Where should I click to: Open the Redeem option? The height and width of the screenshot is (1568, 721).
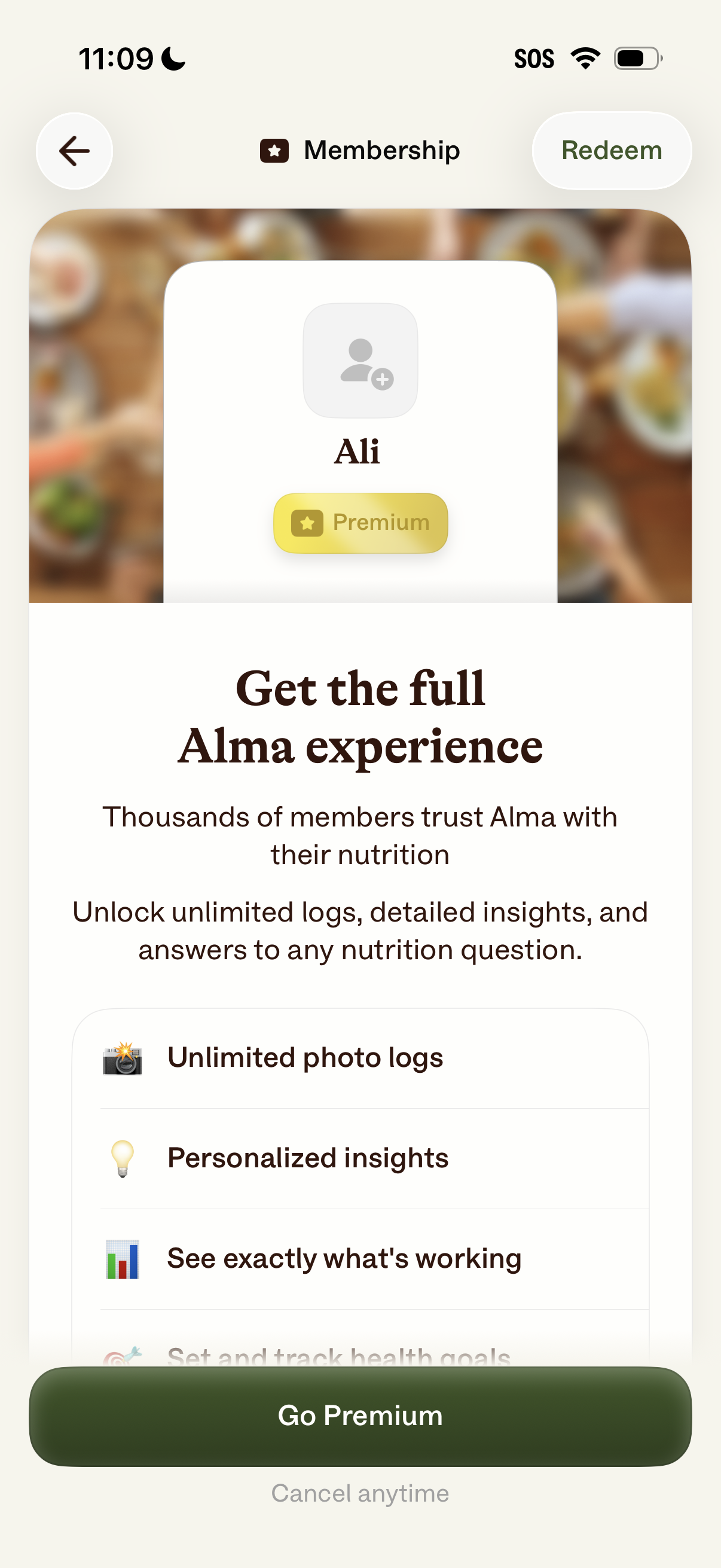611,150
